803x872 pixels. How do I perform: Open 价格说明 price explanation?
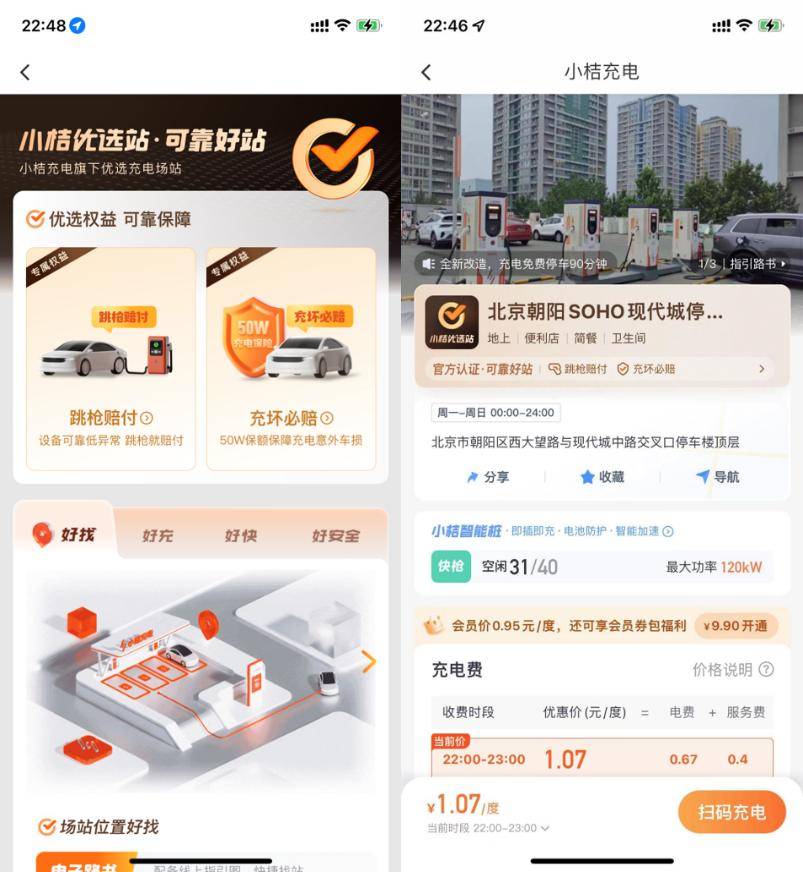[x=733, y=669]
